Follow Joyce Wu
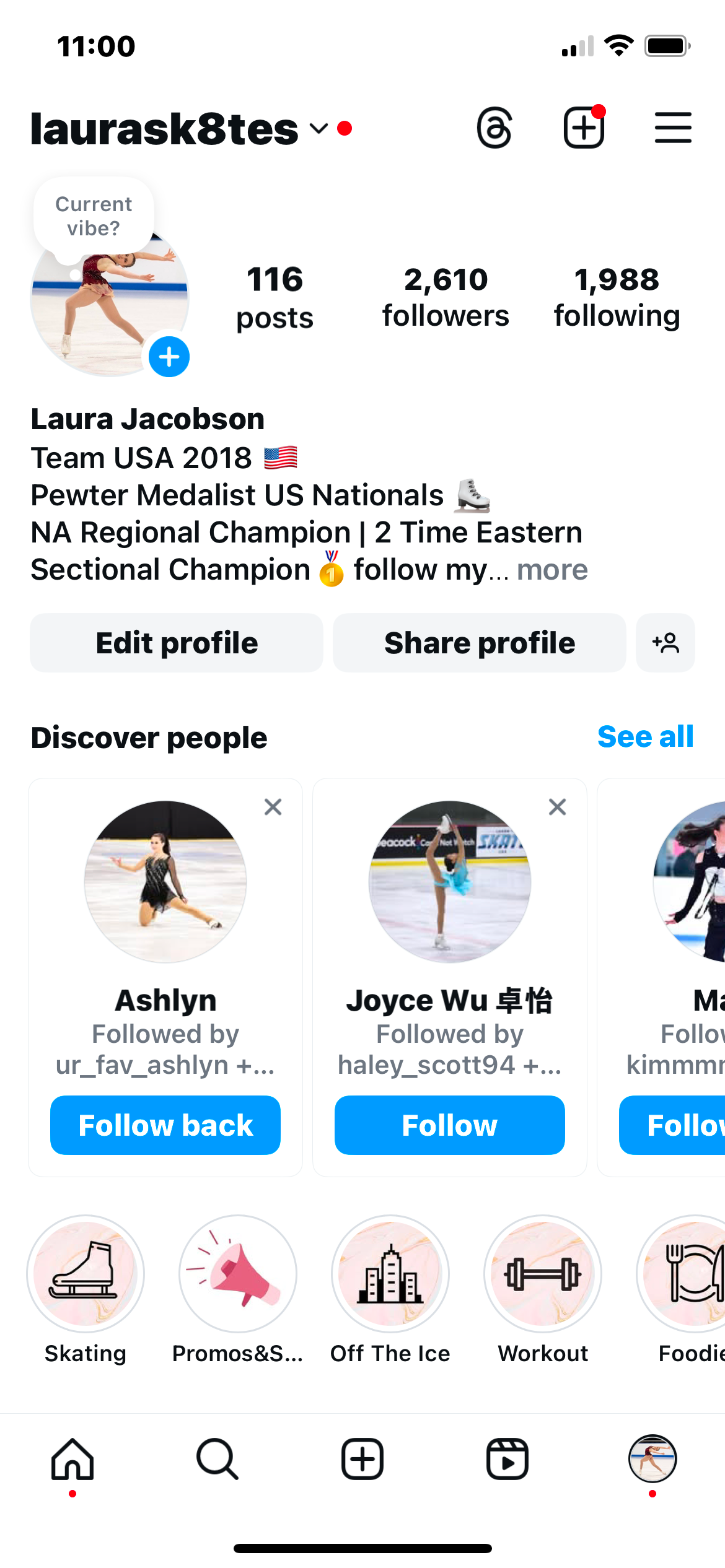Screen dimensions: 725x1568 pyautogui.click(x=450, y=1125)
